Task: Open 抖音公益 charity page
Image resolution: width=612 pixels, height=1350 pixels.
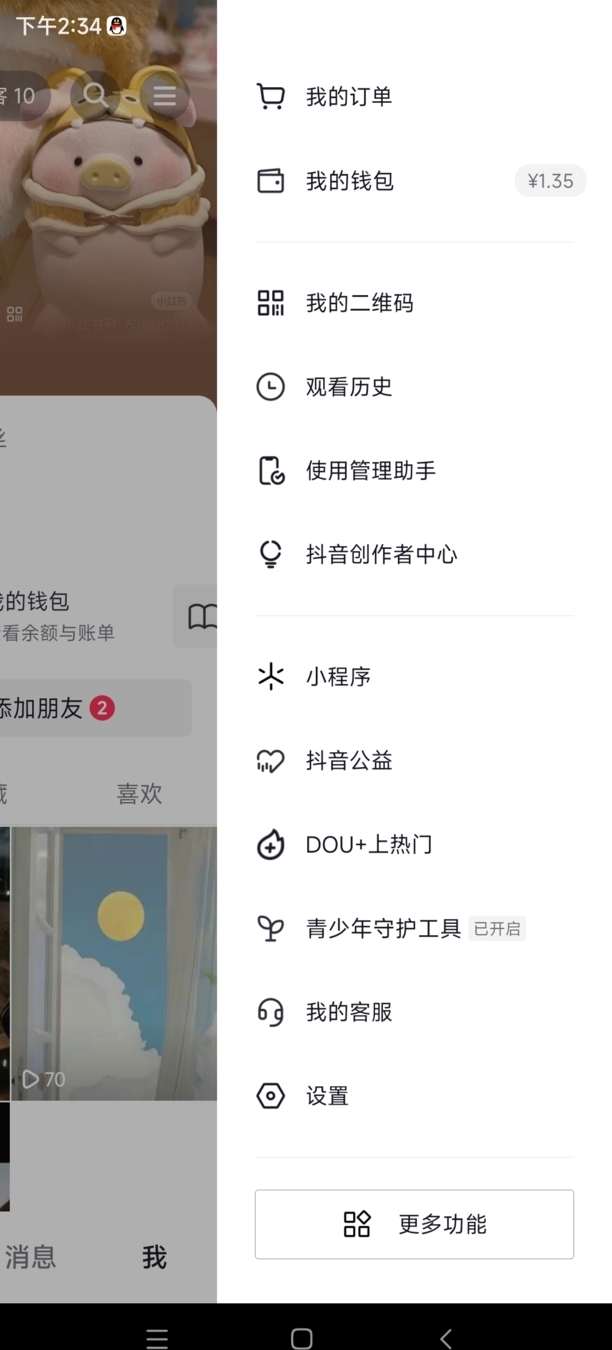Action: coord(348,761)
